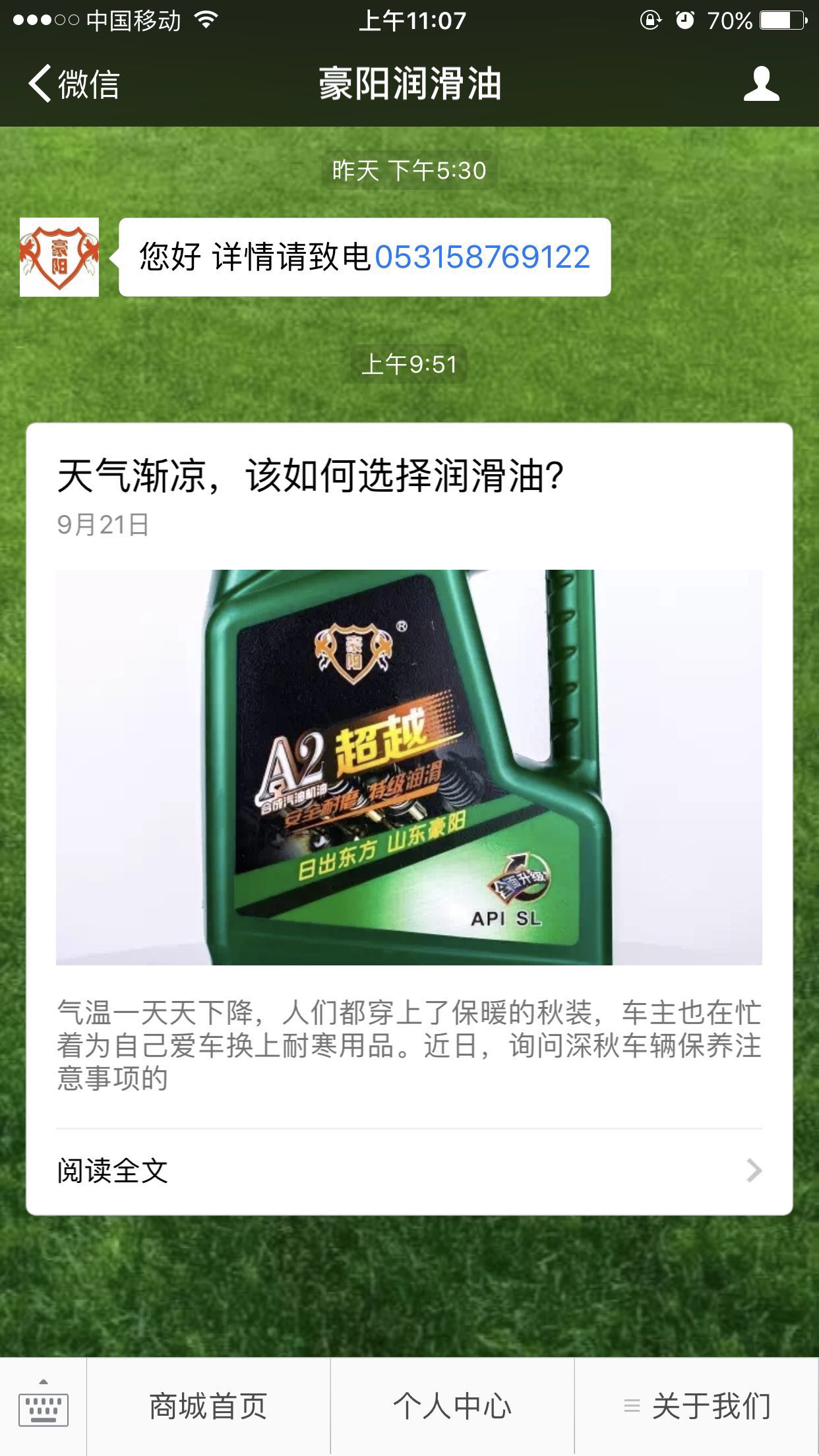The width and height of the screenshot is (819, 1456).
Task: Switch to keyboard input mode
Action: [x=44, y=1406]
